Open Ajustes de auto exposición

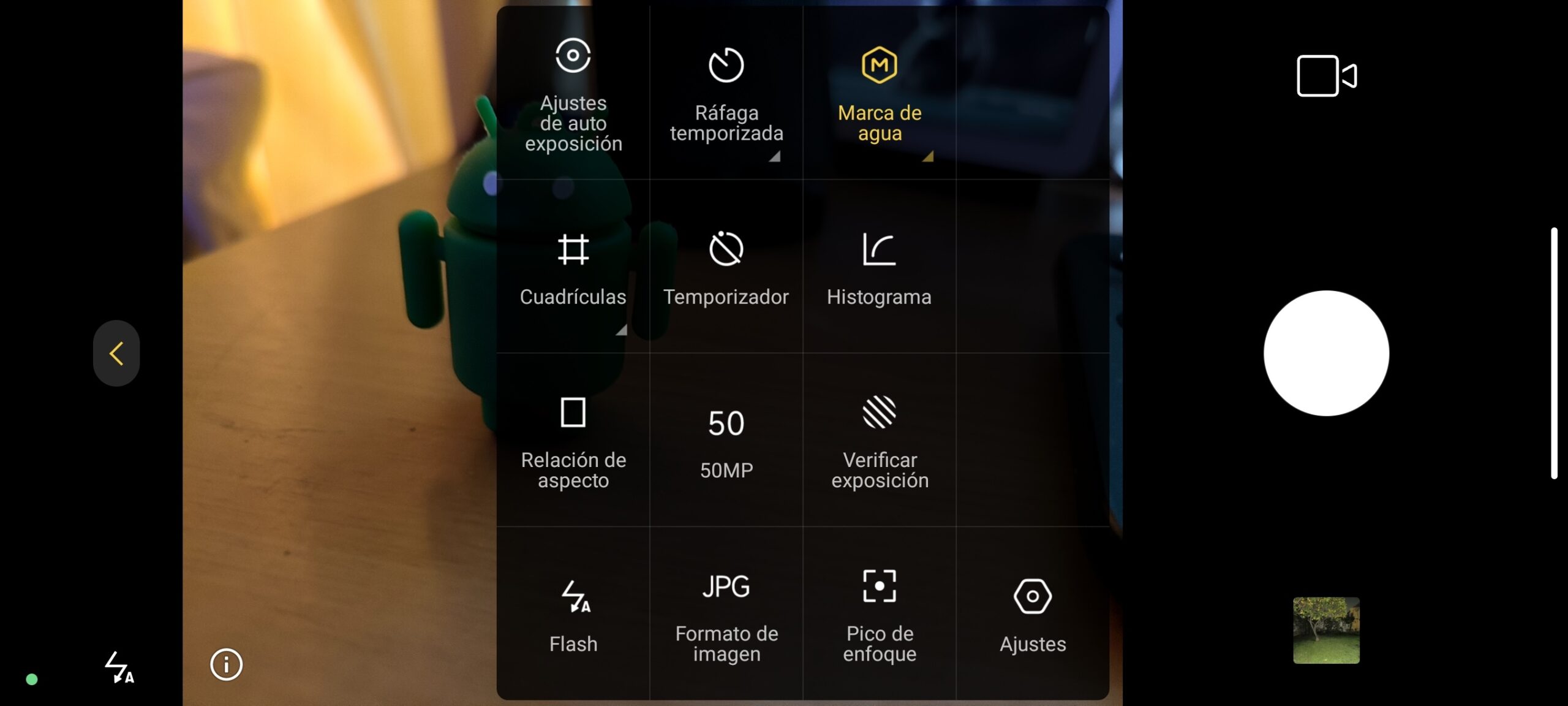573,93
